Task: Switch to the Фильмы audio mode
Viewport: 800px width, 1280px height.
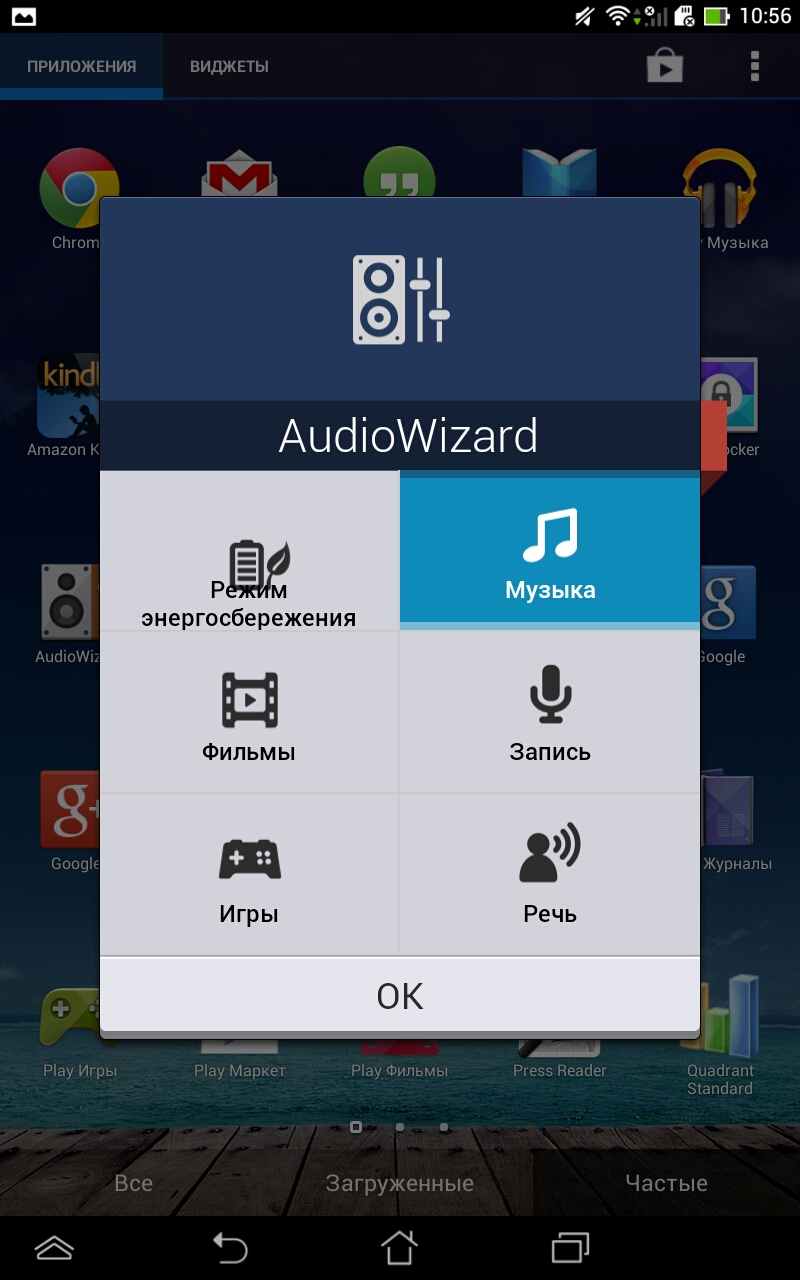Action: pos(249,712)
